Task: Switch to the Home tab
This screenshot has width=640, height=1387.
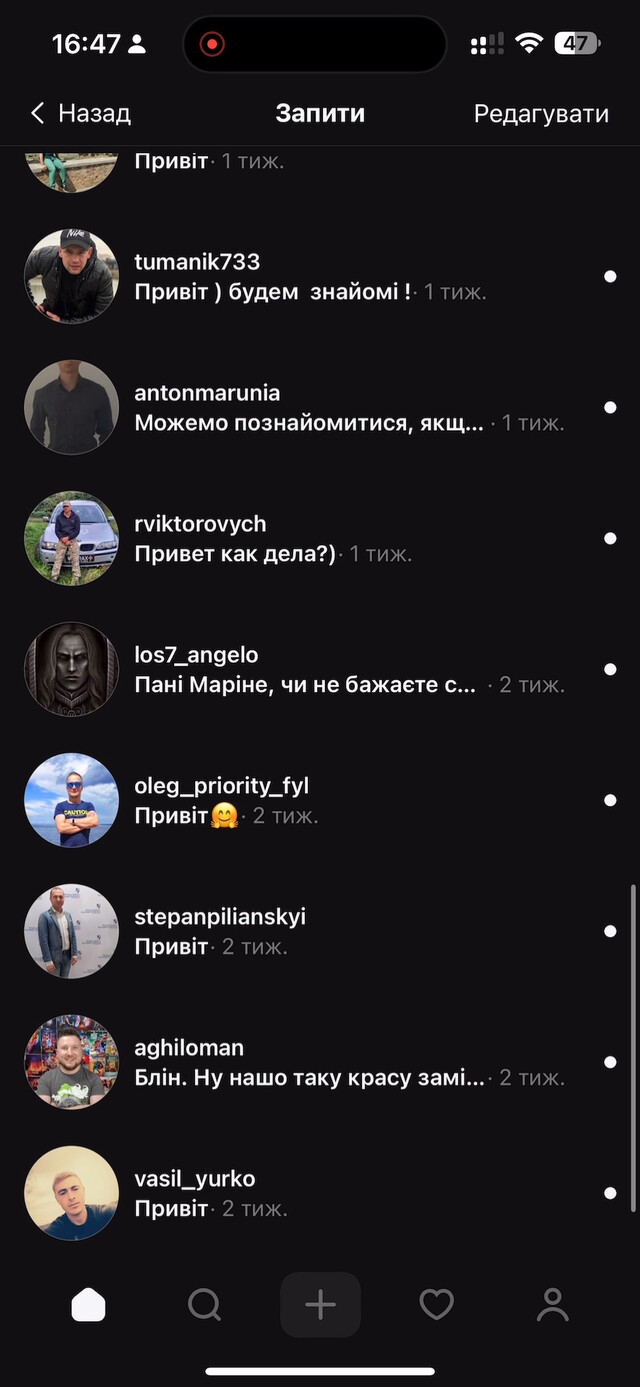Action: [88, 1305]
